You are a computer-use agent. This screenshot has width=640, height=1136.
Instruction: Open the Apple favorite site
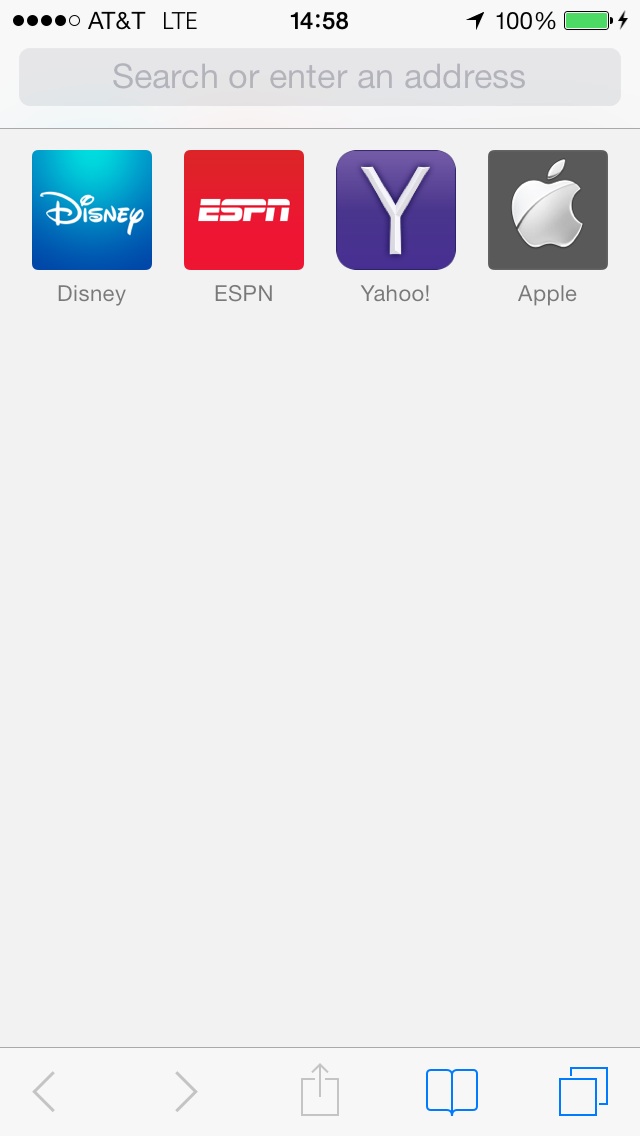click(x=548, y=210)
